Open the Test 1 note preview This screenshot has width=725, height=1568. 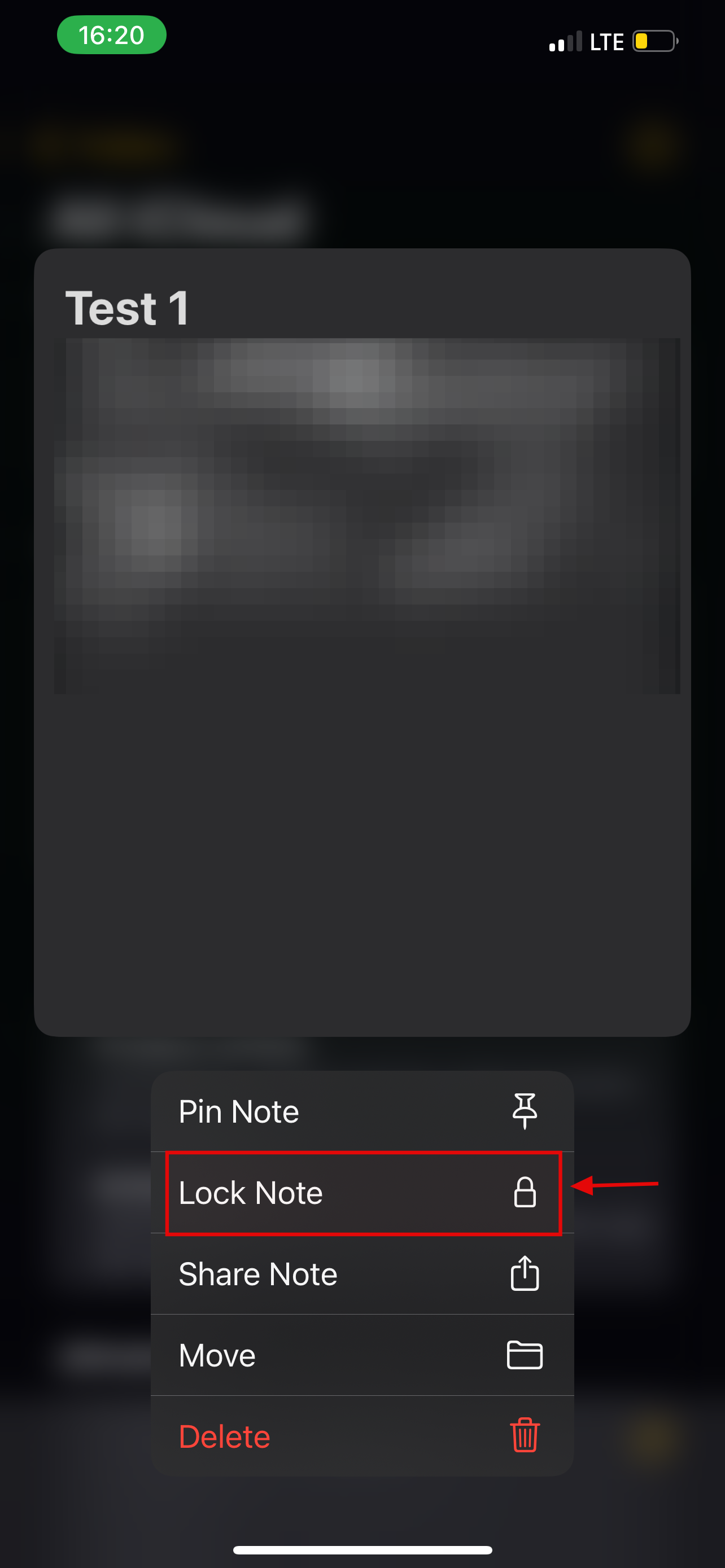click(x=361, y=642)
